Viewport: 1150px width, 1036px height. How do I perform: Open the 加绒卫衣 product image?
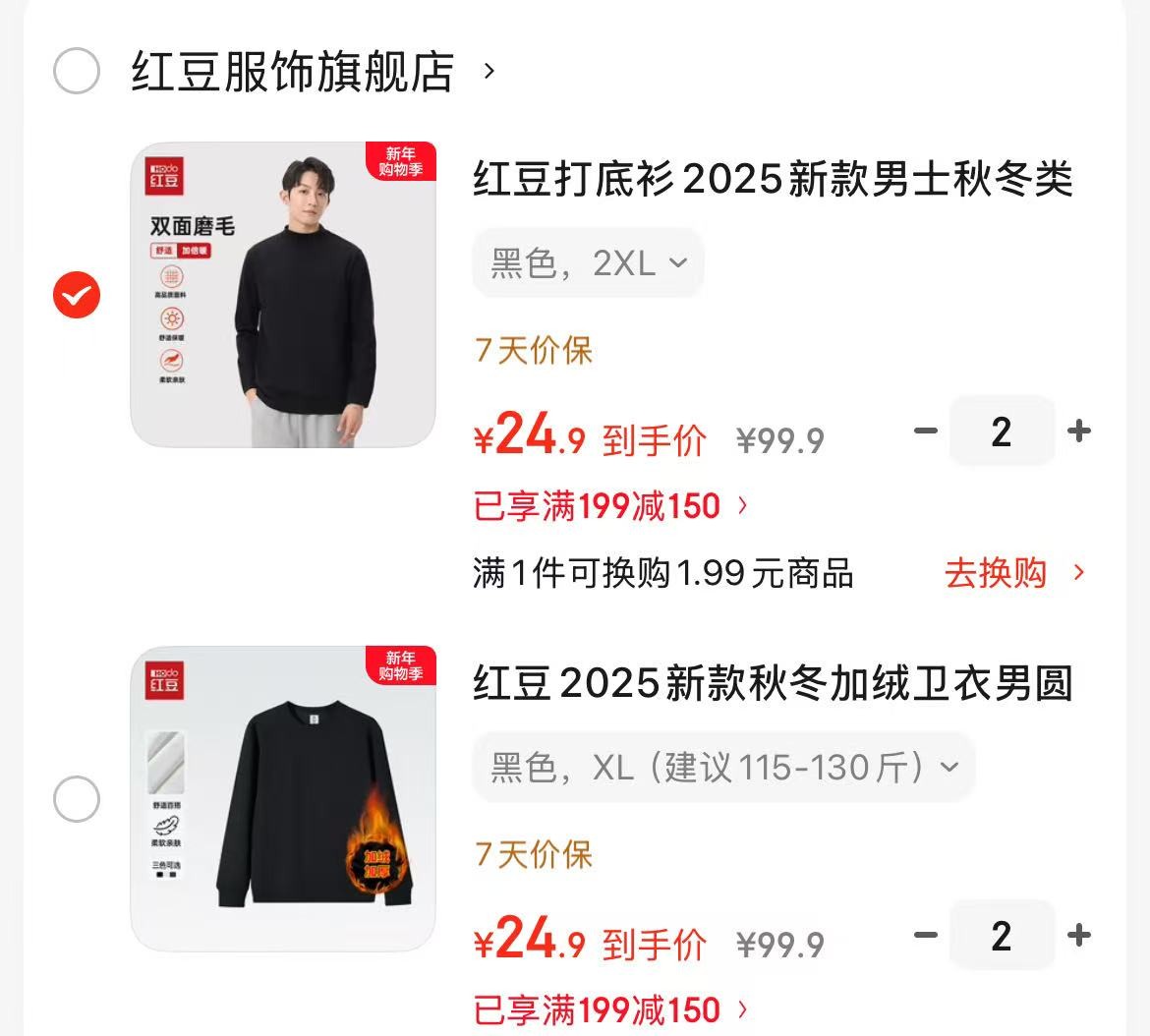[x=283, y=799]
